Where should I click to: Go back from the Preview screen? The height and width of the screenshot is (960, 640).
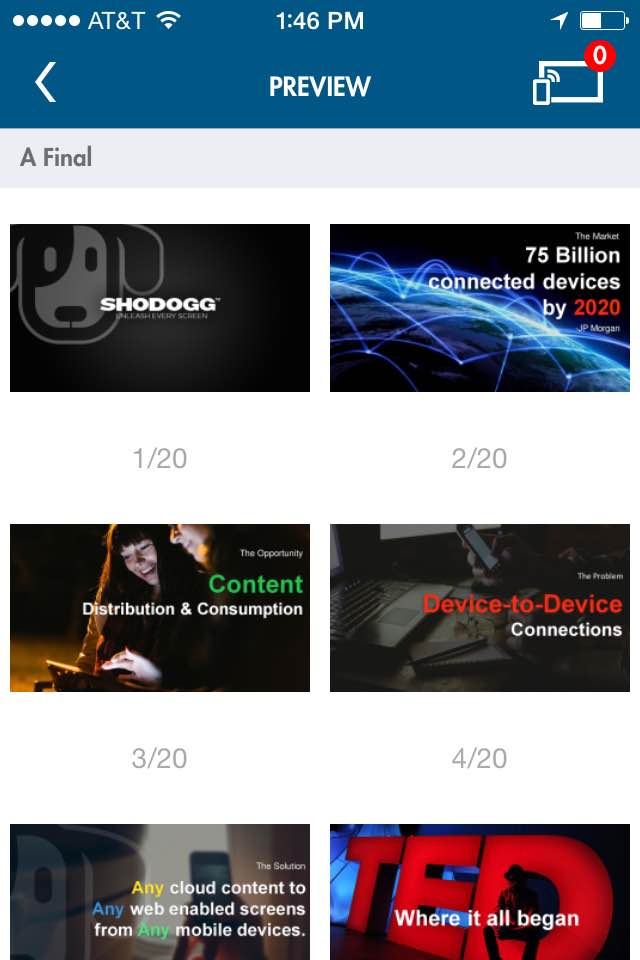click(46, 84)
